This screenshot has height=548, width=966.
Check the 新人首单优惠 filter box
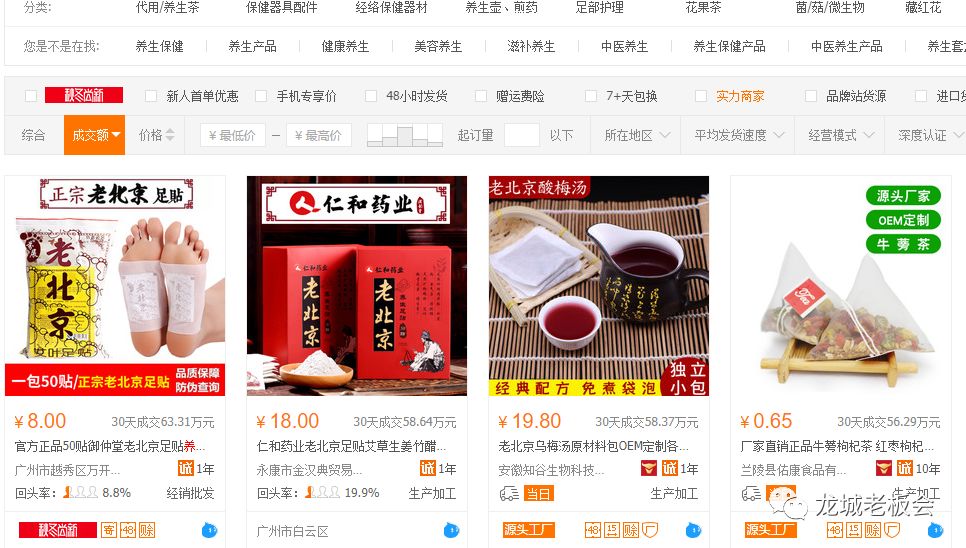[151, 96]
